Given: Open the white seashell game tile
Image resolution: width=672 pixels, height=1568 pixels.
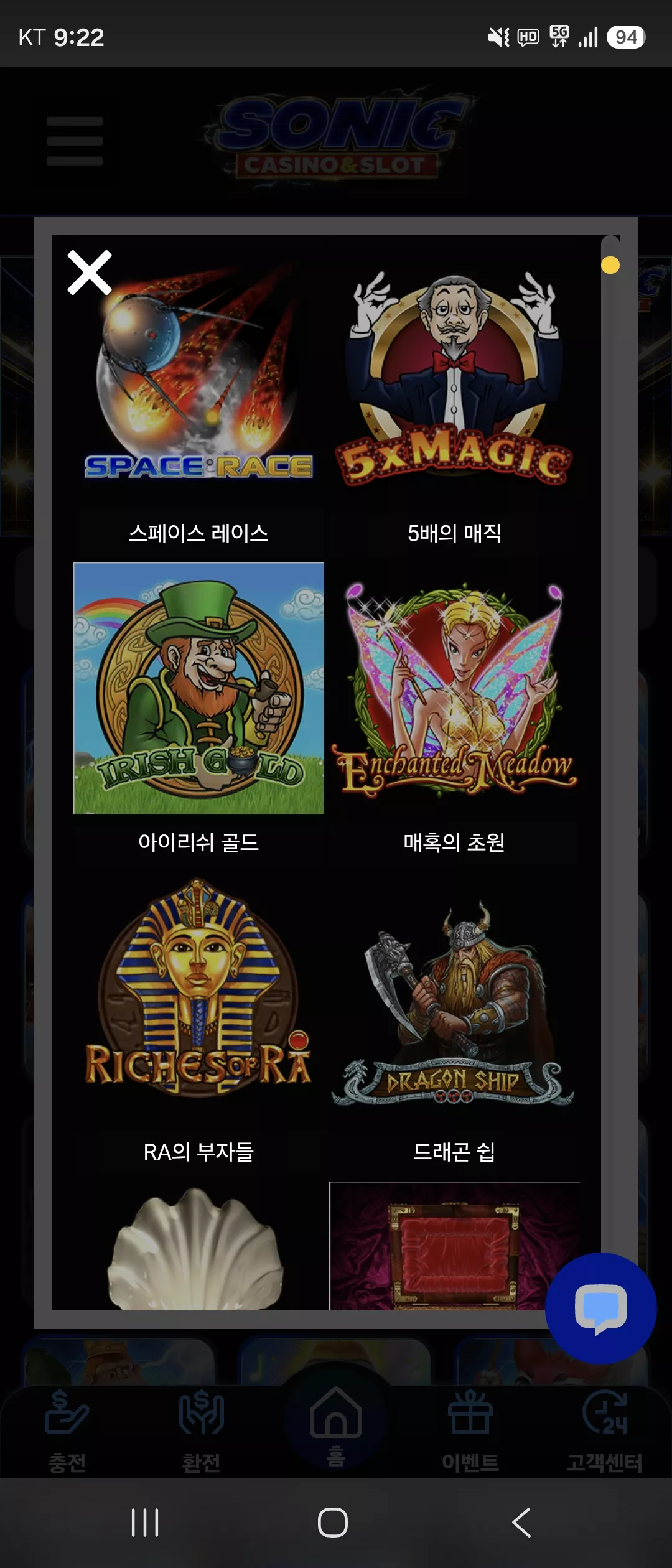Looking at the screenshot, I should click(198, 1246).
